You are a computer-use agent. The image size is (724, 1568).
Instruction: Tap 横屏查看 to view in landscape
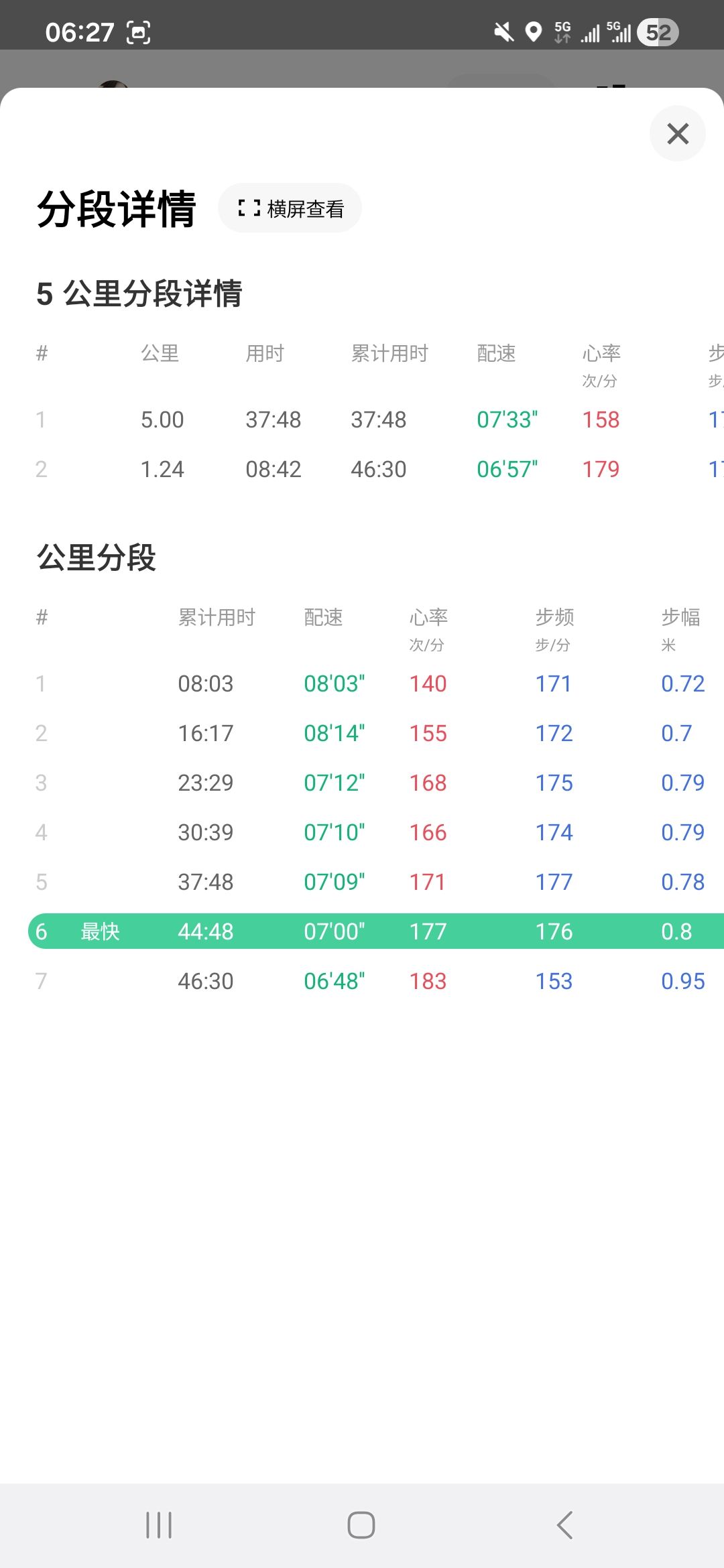[290, 208]
